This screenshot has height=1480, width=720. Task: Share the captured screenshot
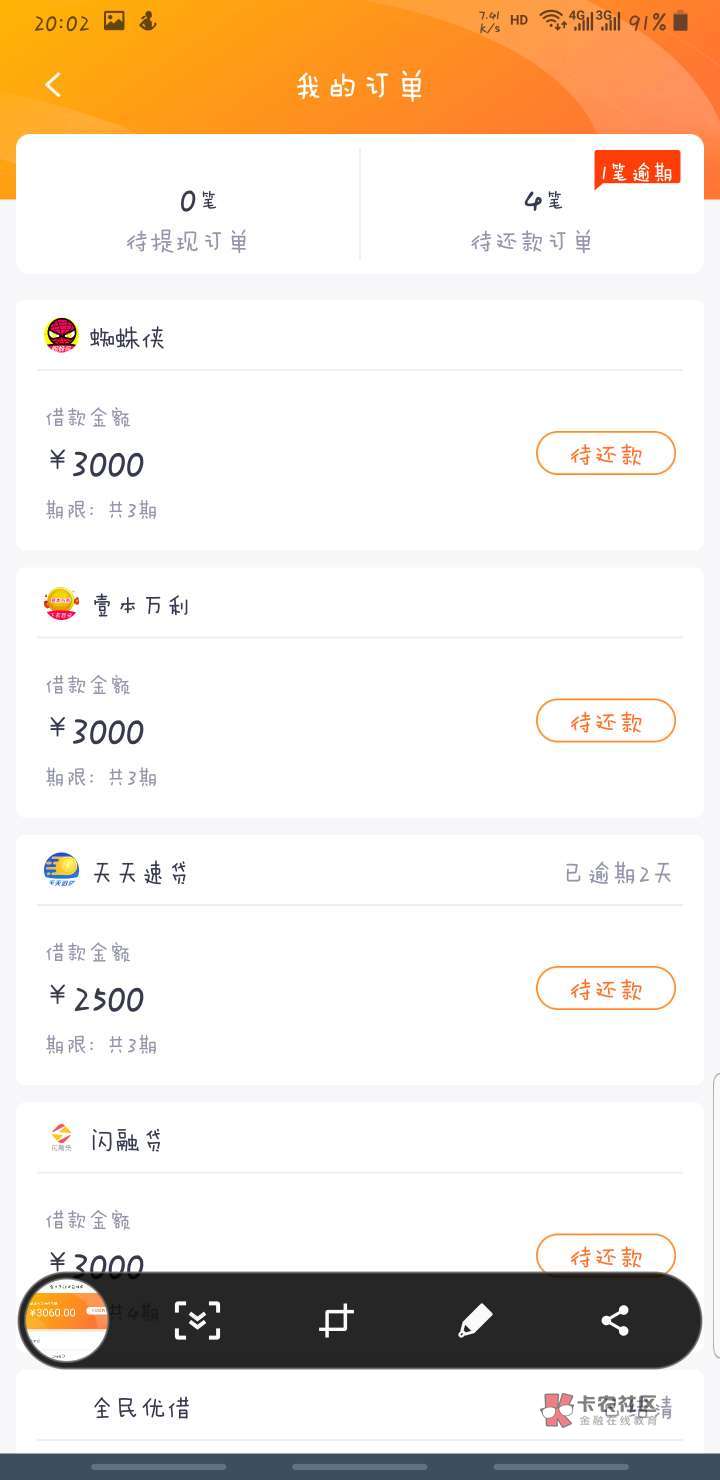click(614, 1320)
